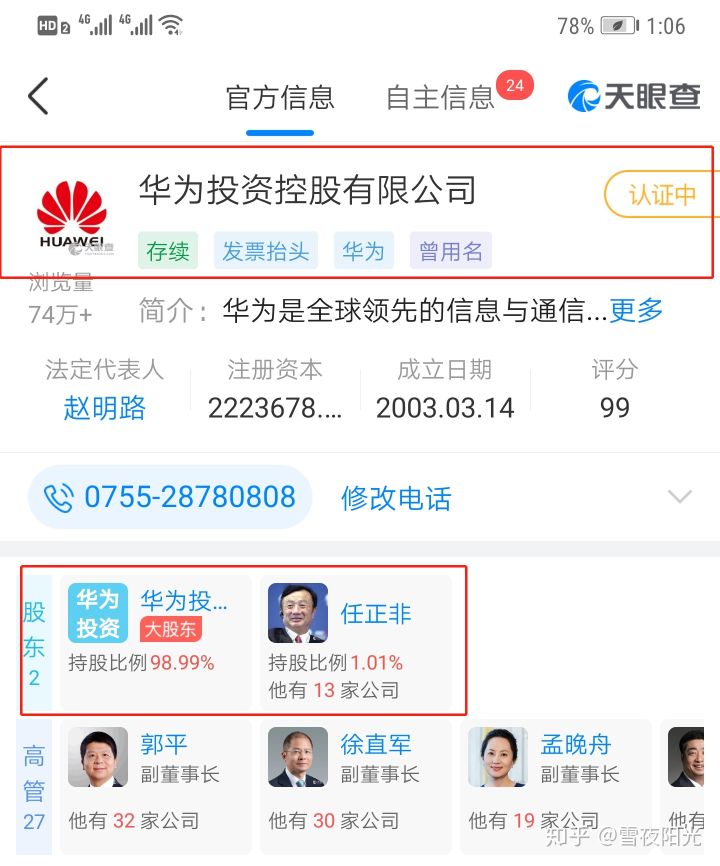Tap 修改电话 to edit phone

tap(396, 498)
